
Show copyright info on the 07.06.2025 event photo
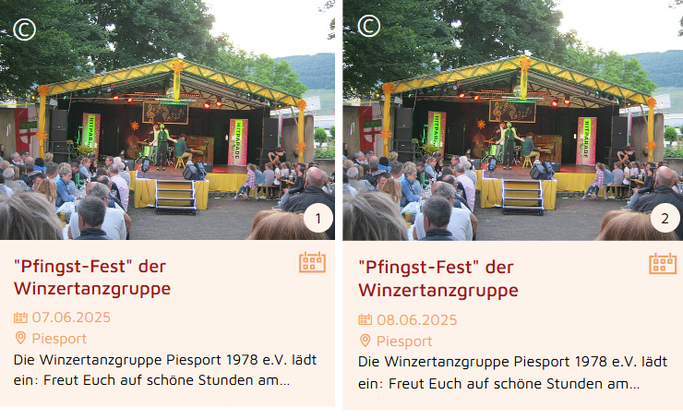click(25, 28)
